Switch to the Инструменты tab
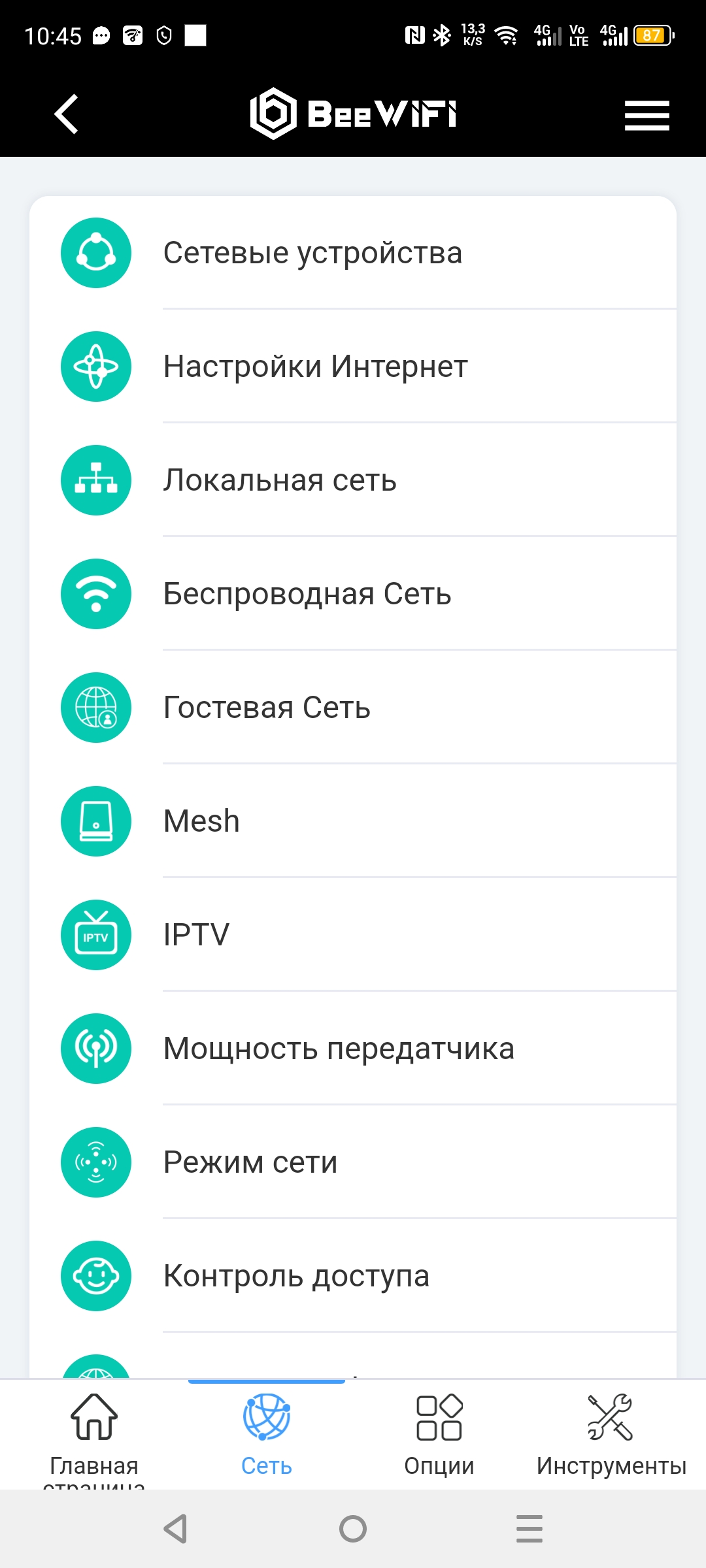This screenshot has height=1568, width=706. click(x=612, y=1435)
